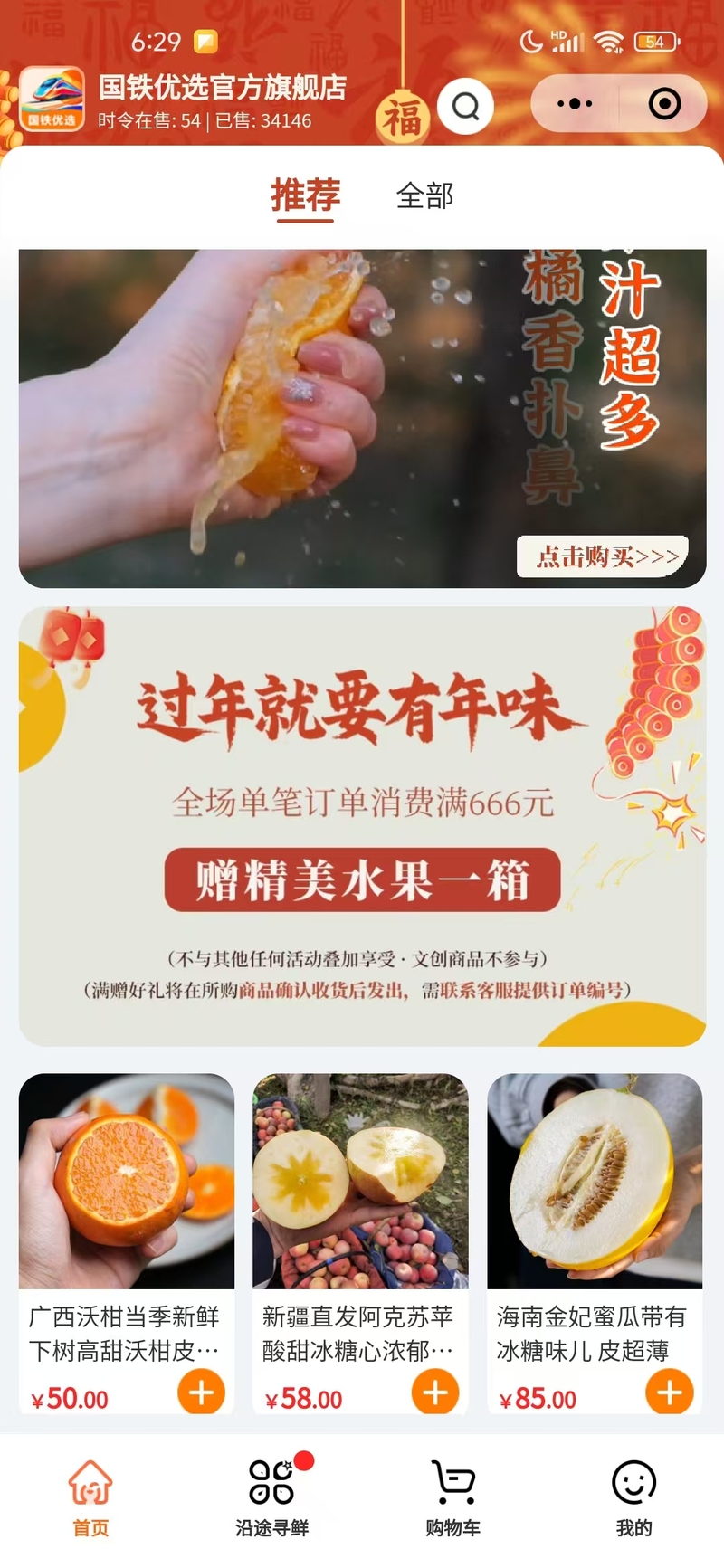The image size is (724, 1568).
Task: Open the 广西沃柑 product card
Action: pos(127,1242)
